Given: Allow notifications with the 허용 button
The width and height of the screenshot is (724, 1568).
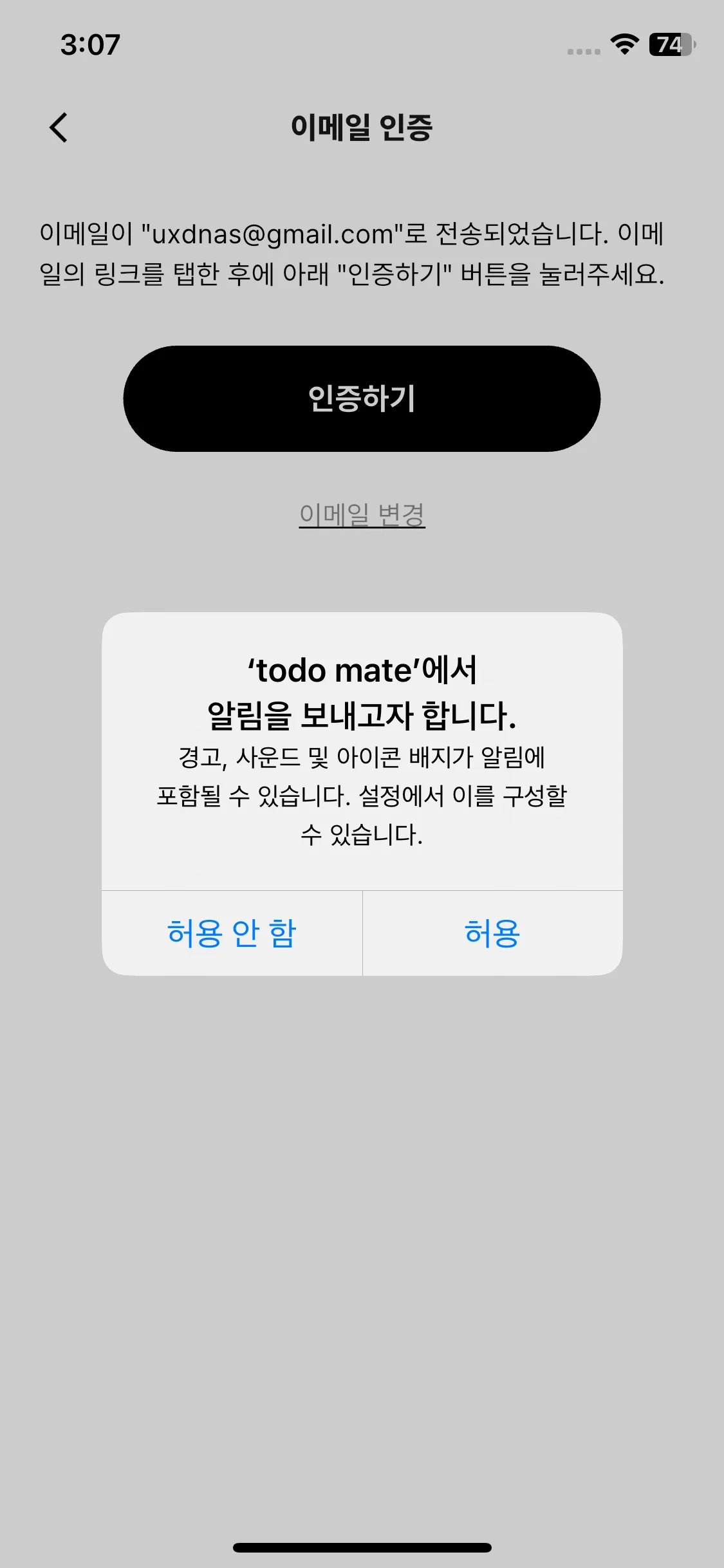Looking at the screenshot, I should (x=492, y=933).
